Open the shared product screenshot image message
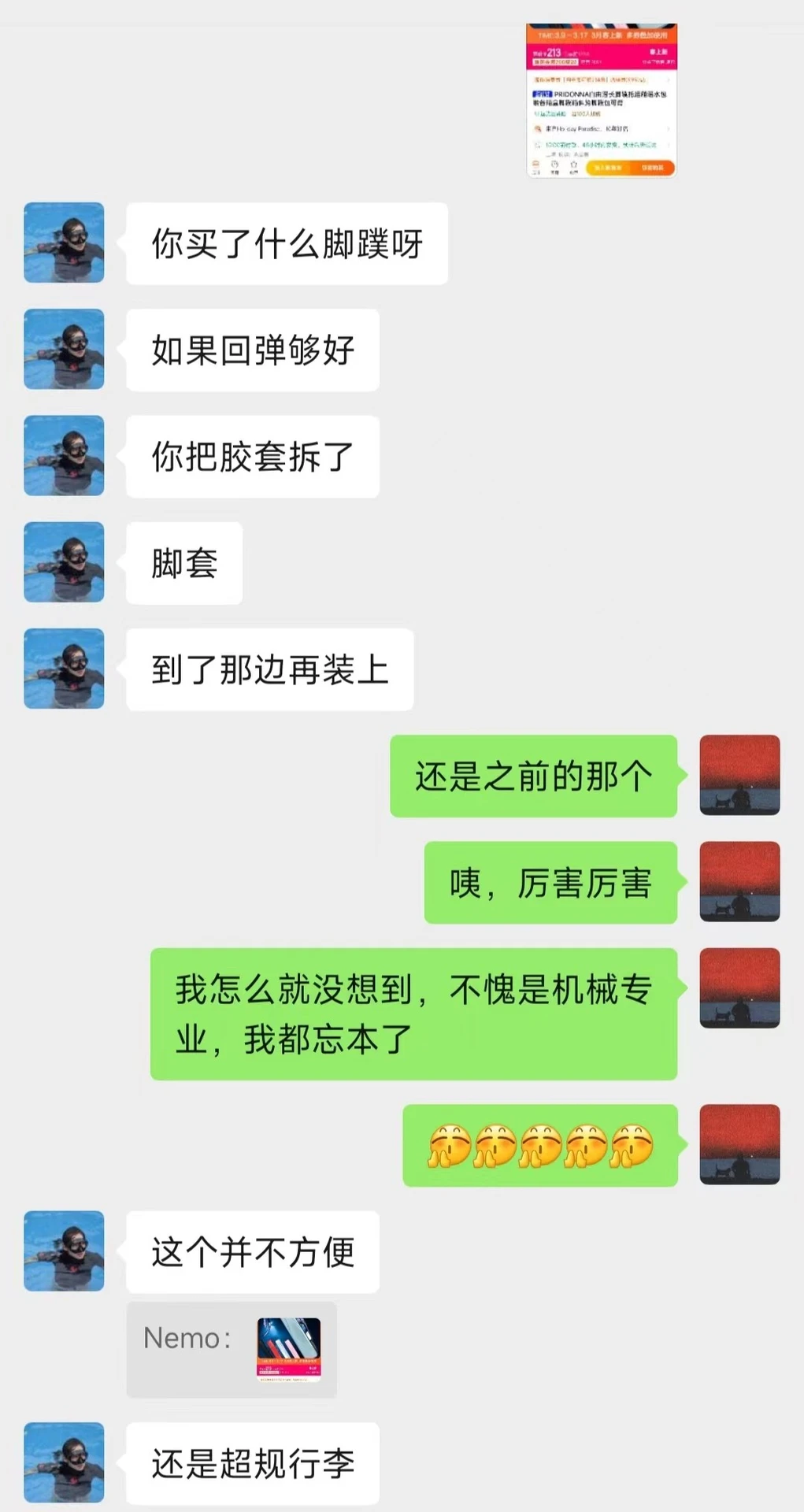 (x=602, y=100)
